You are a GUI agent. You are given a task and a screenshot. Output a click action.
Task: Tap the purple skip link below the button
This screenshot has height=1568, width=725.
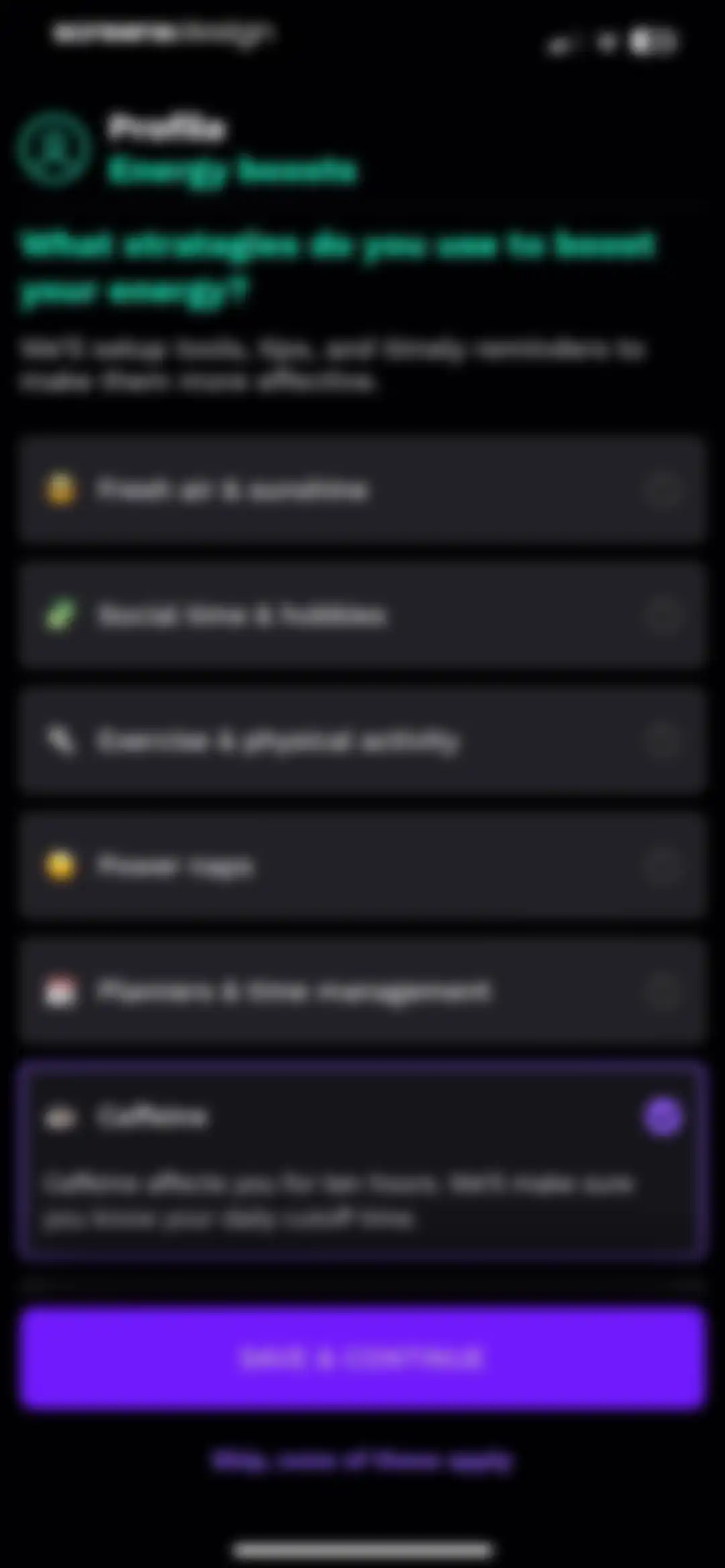click(362, 1461)
